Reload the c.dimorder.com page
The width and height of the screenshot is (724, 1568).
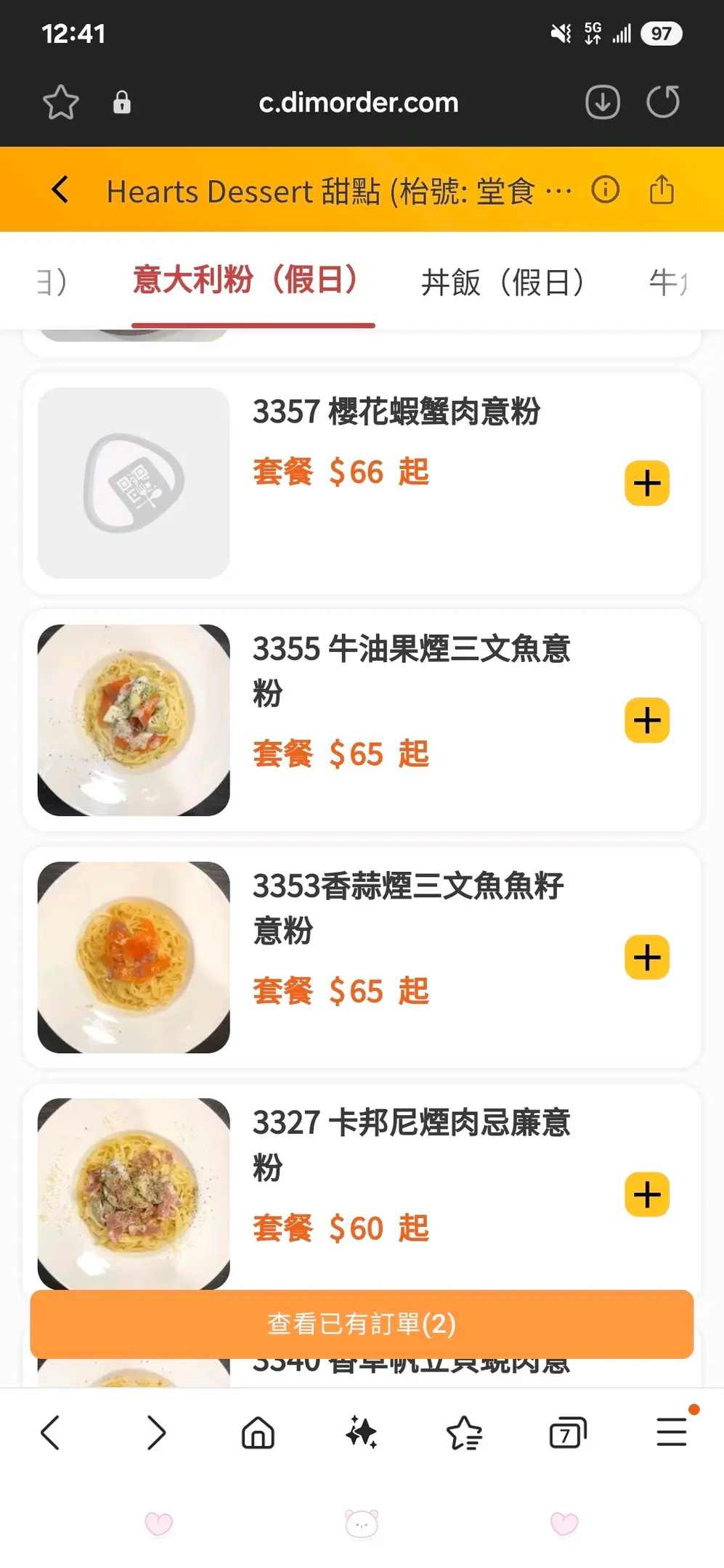coord(662,102)
